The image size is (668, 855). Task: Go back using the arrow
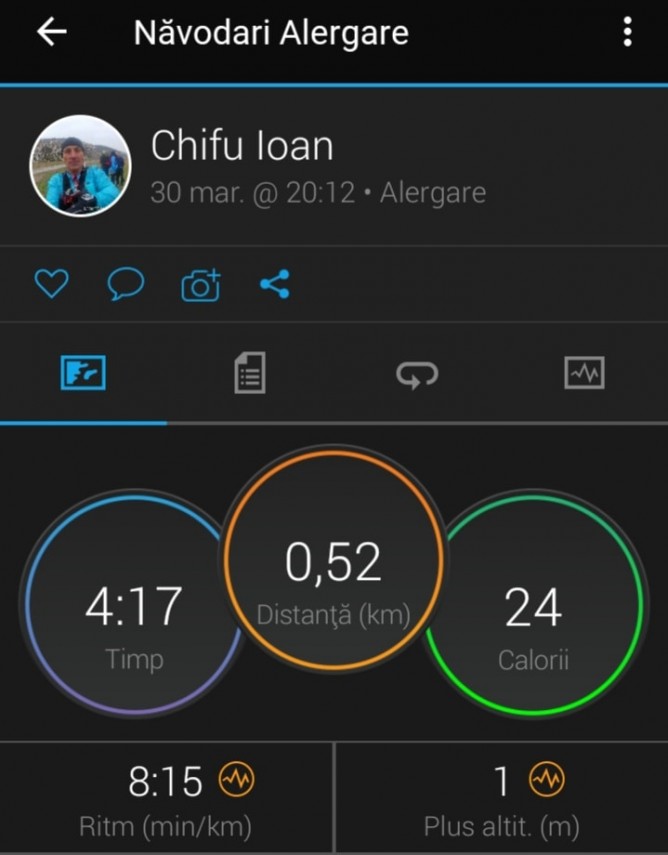pos(51,33)
